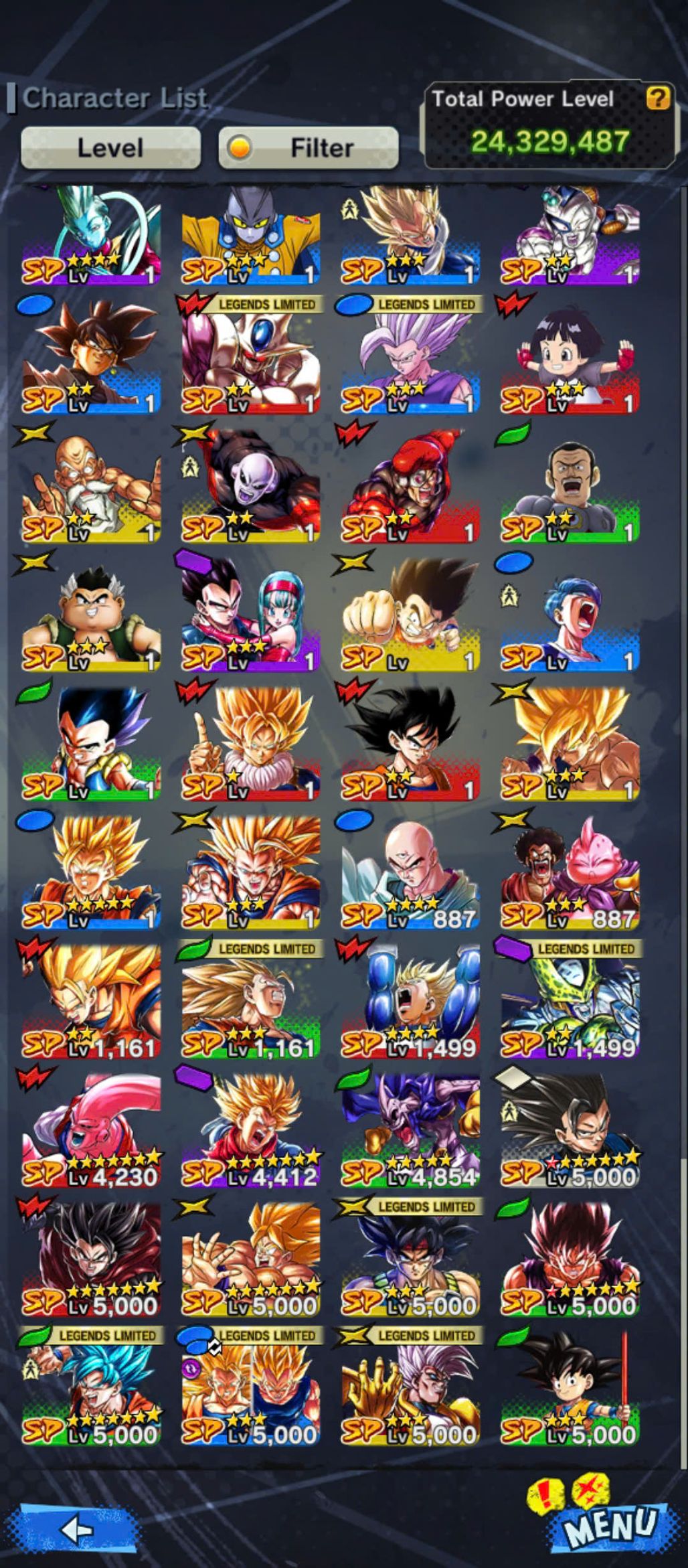688x1568 pixels.
Task: Select Legends Limited Super Saiyan Blue Goku card
Action: click(91, 1393)
